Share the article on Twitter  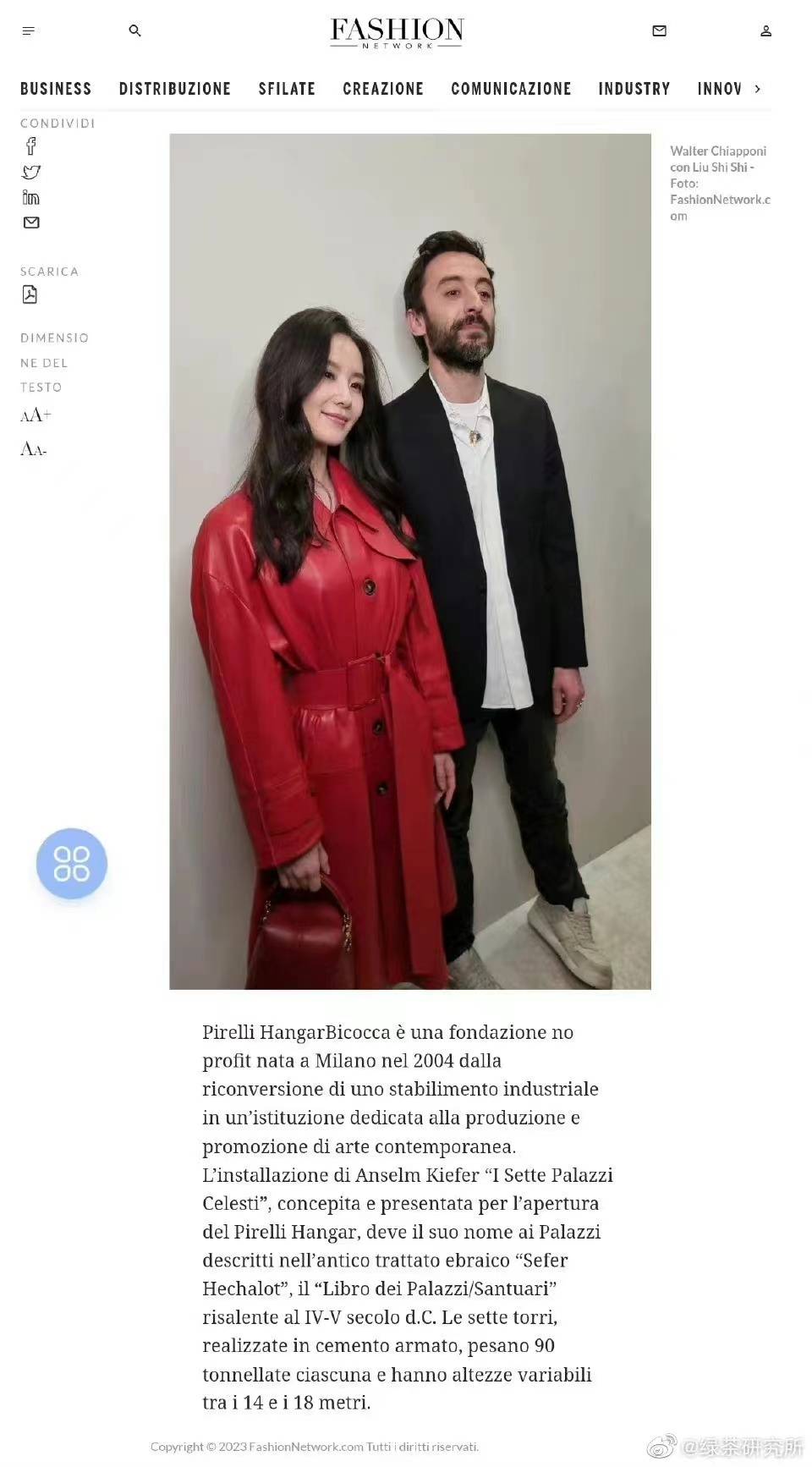click(x=31, y=172)
